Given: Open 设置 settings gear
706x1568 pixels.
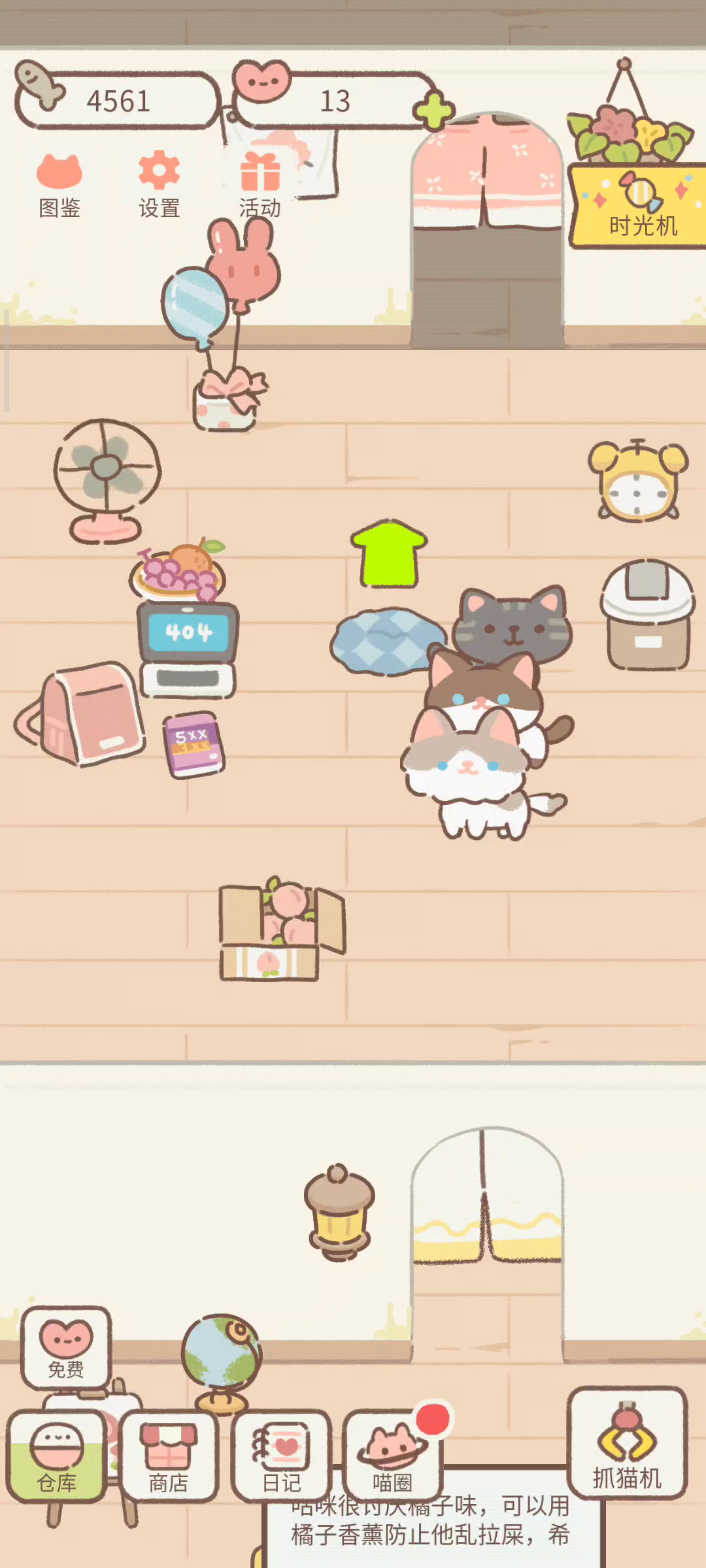Looking at the screenshot, I should [159, 186].
